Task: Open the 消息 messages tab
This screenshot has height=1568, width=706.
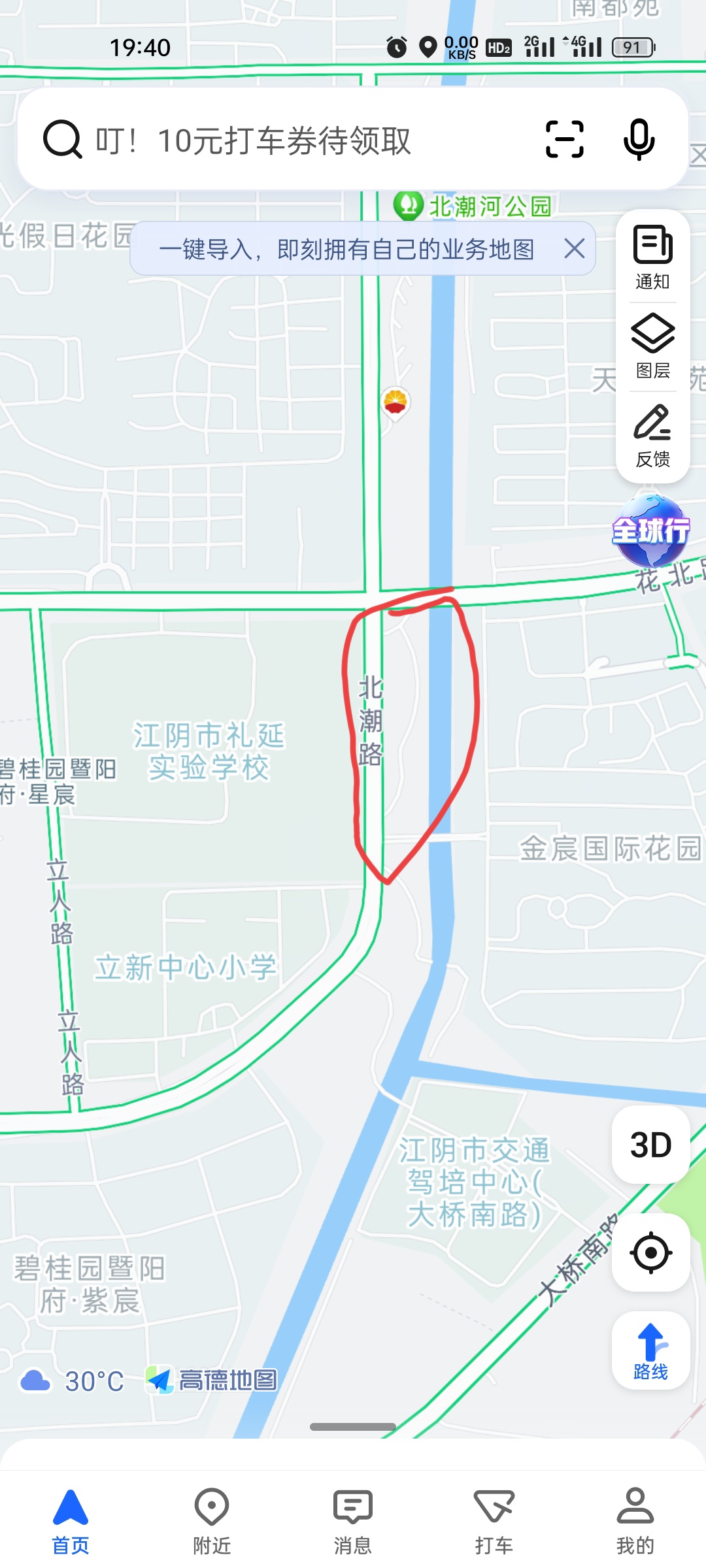Action: click(353, 1522)
